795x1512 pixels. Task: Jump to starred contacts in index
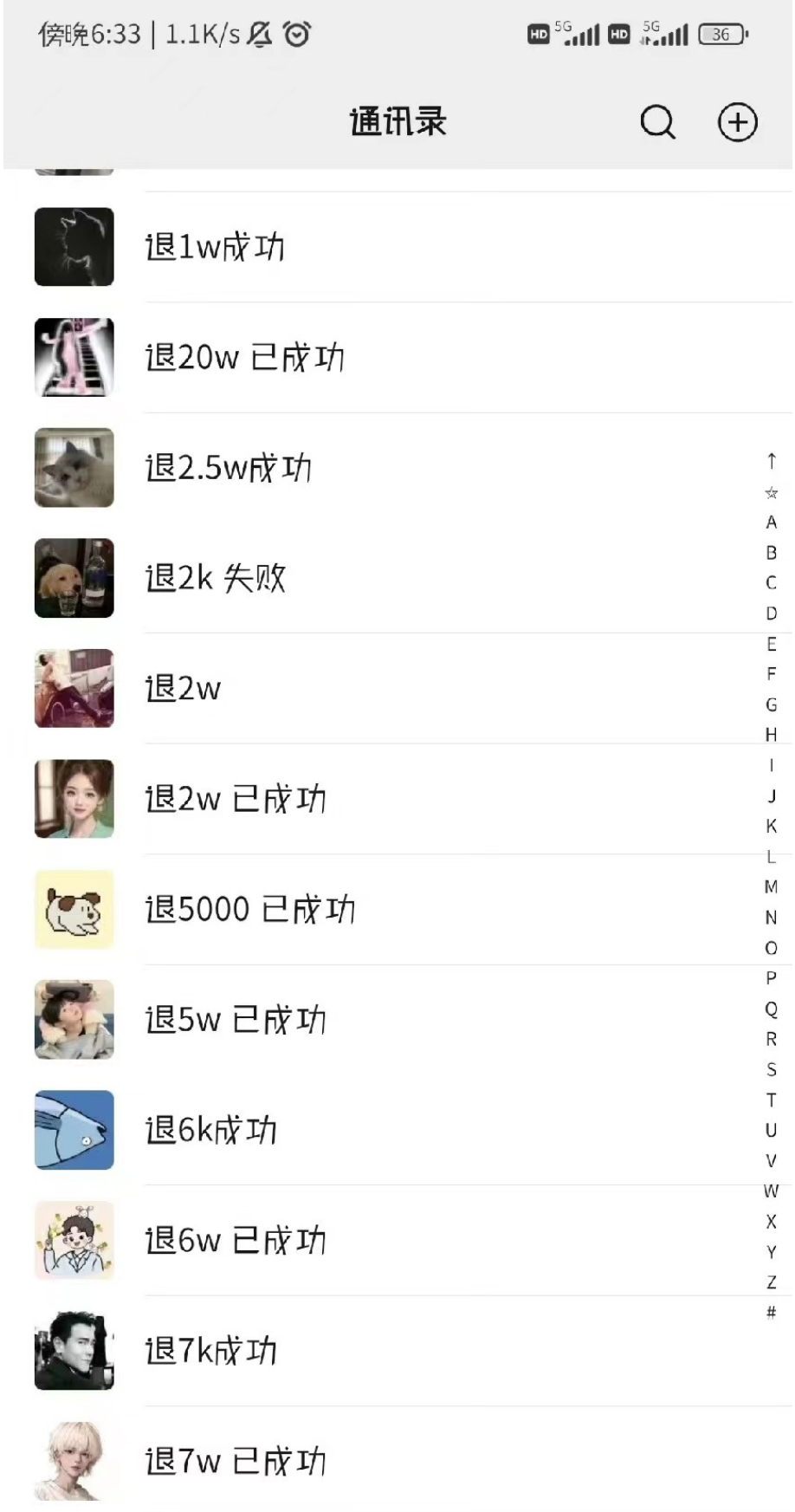pos(771,492)
